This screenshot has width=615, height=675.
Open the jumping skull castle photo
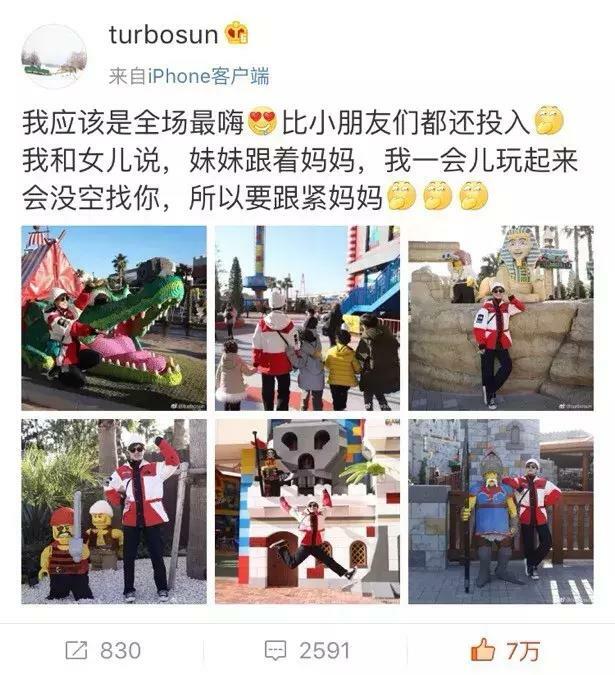[x=307, y=510]
